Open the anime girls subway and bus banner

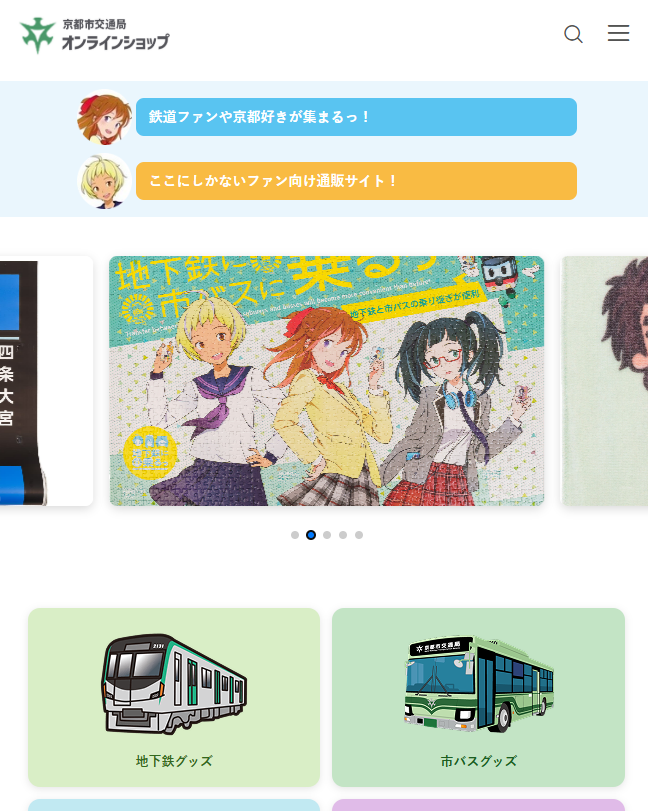[327, 381]
